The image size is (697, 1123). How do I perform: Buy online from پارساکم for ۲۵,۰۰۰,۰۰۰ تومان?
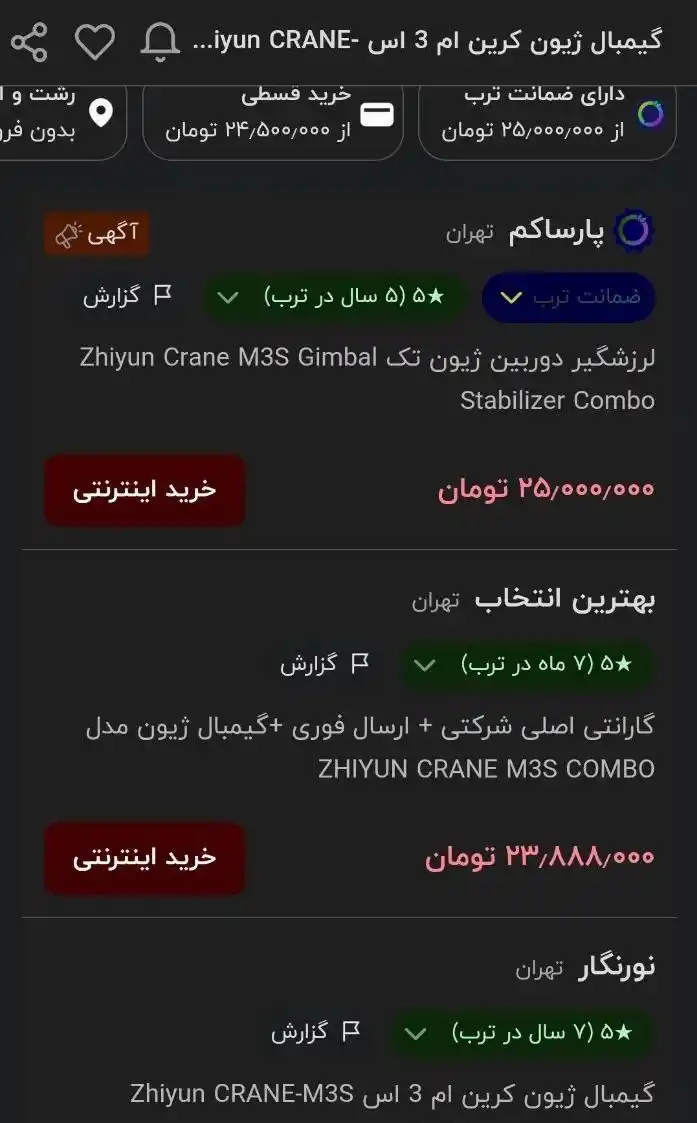tap(144, 490)
